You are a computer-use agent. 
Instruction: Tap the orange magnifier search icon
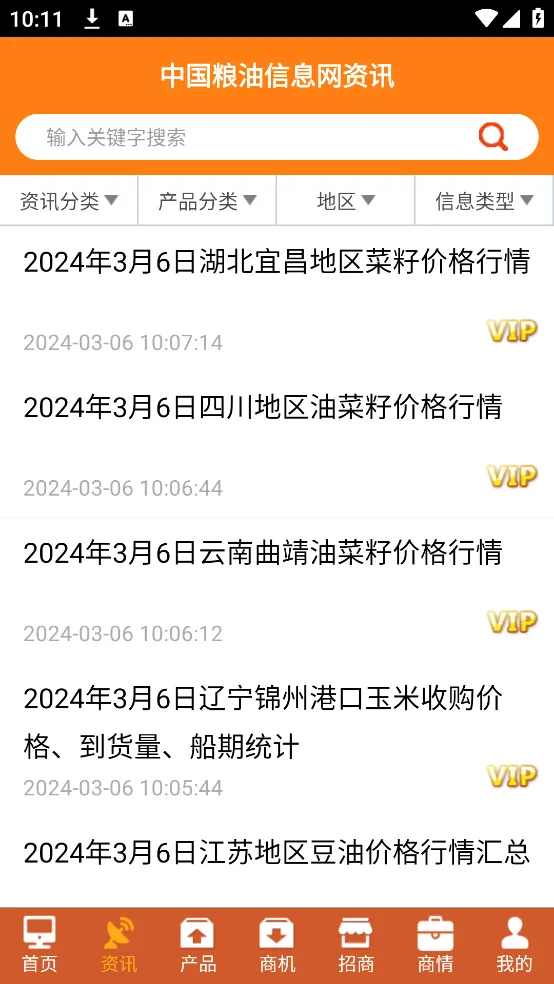click(493, 137)
